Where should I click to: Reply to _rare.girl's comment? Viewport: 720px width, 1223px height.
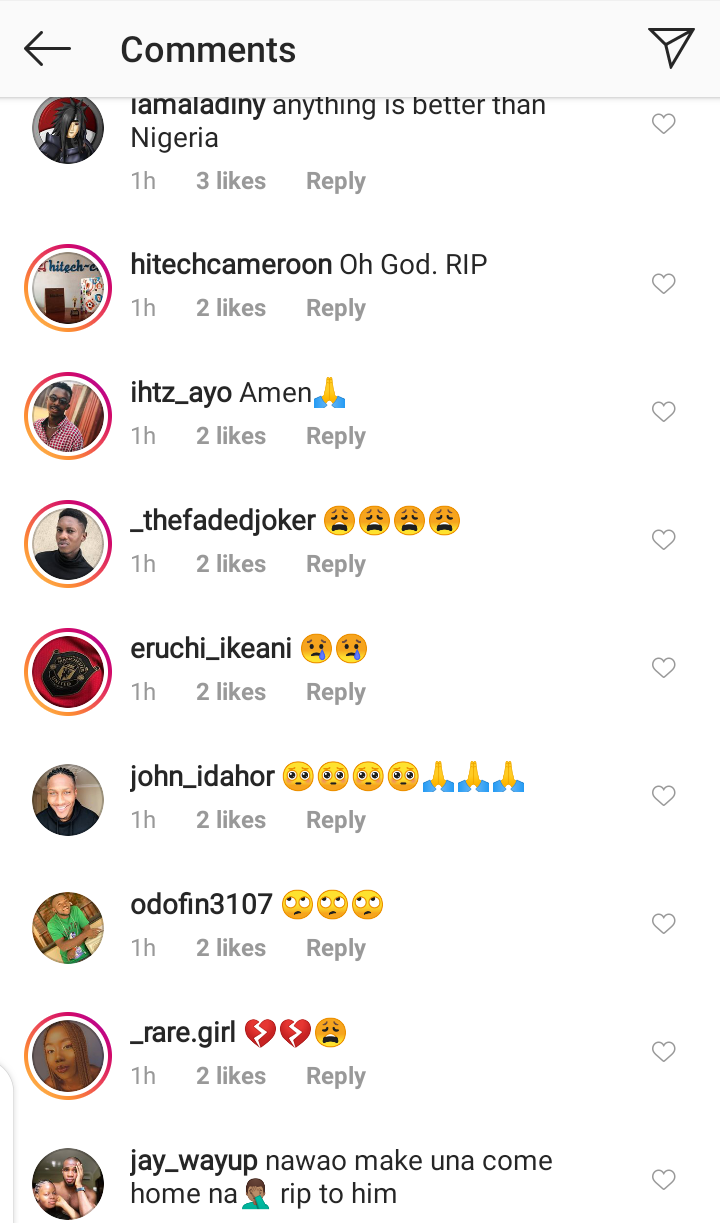click(x=335, y=1076)
